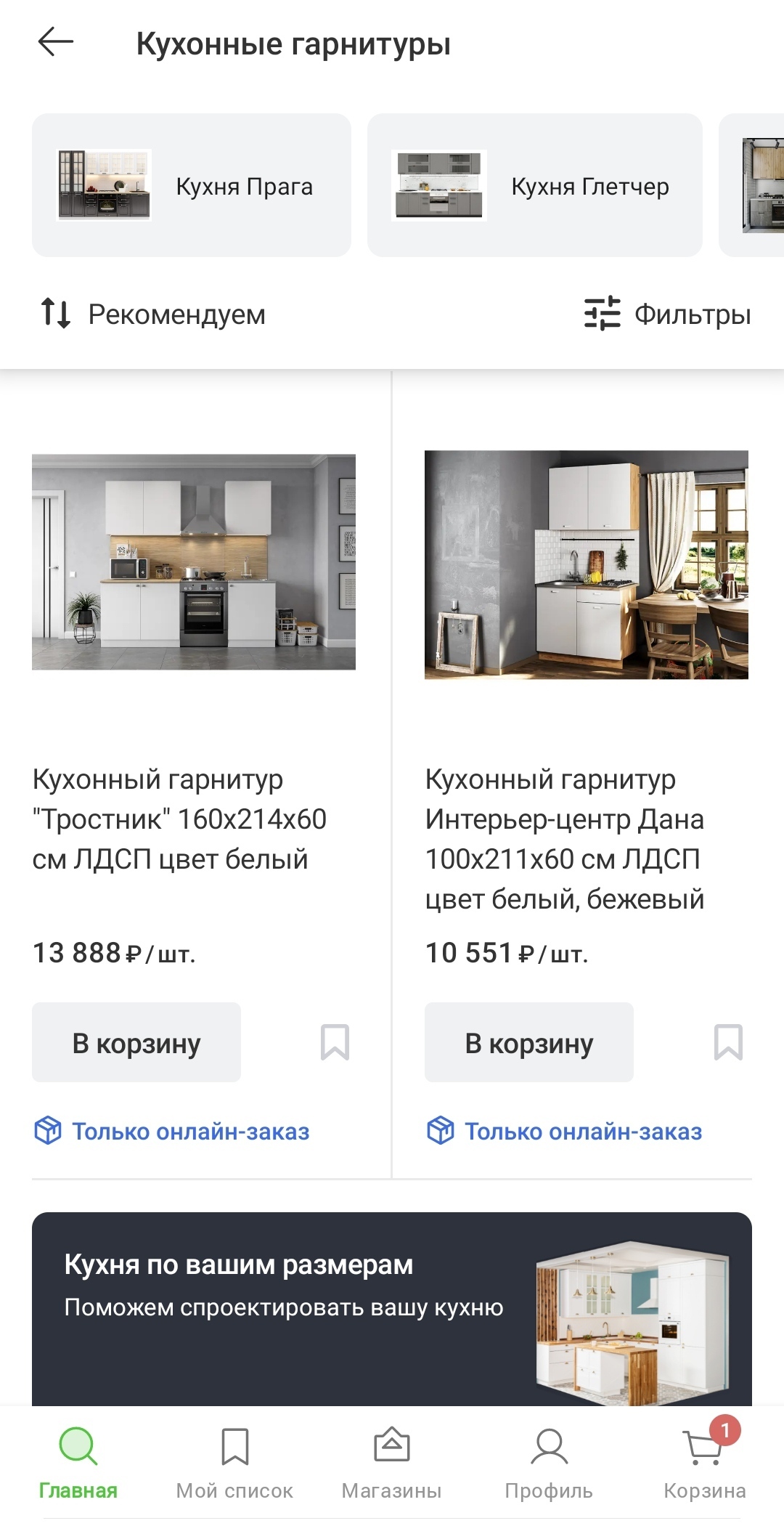
Task: Open the Тростник kitchen set product
Action: coord(194,562)
